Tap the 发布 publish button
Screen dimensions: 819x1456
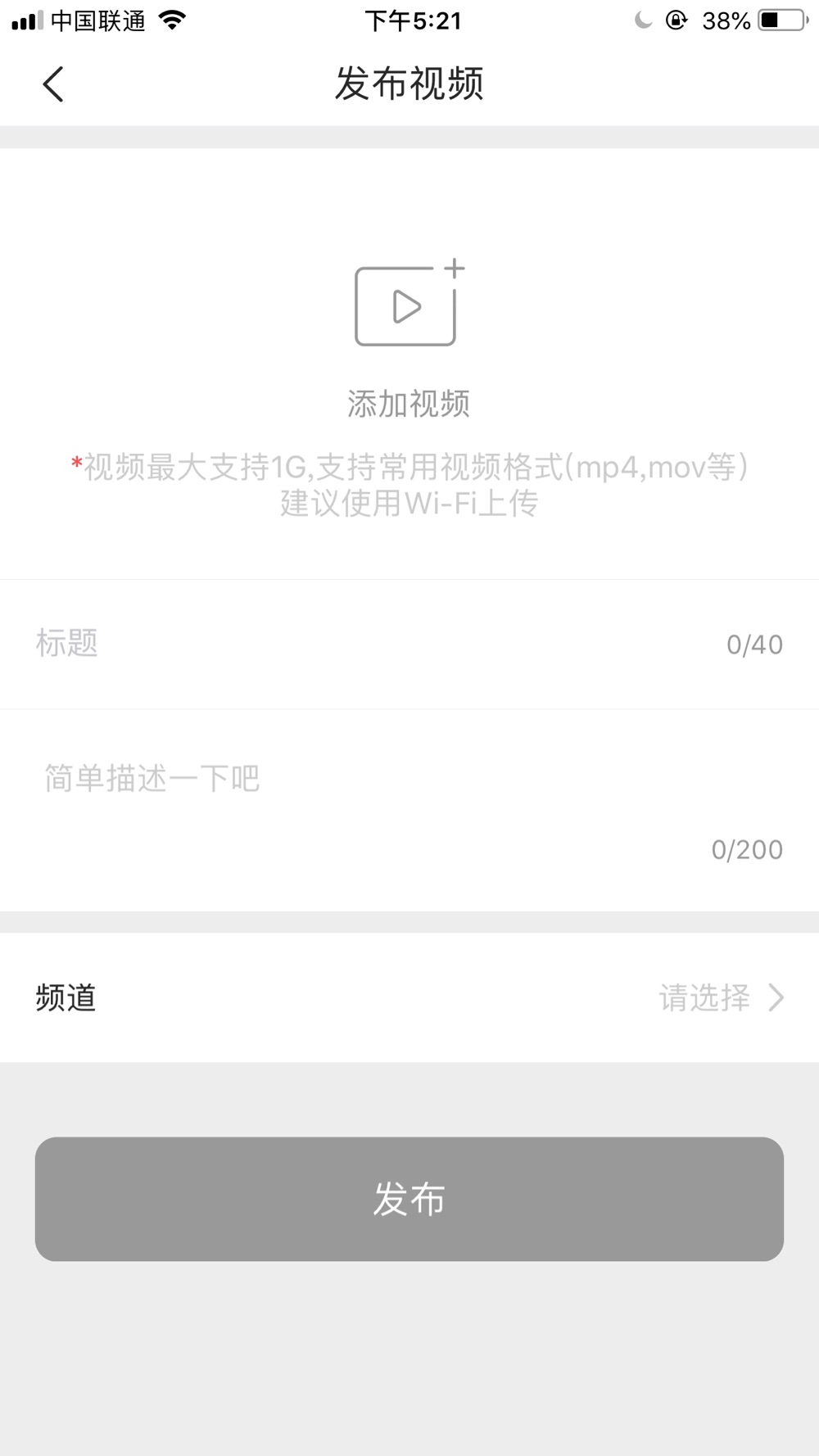pyautogui.click(x=409, y=1199)
